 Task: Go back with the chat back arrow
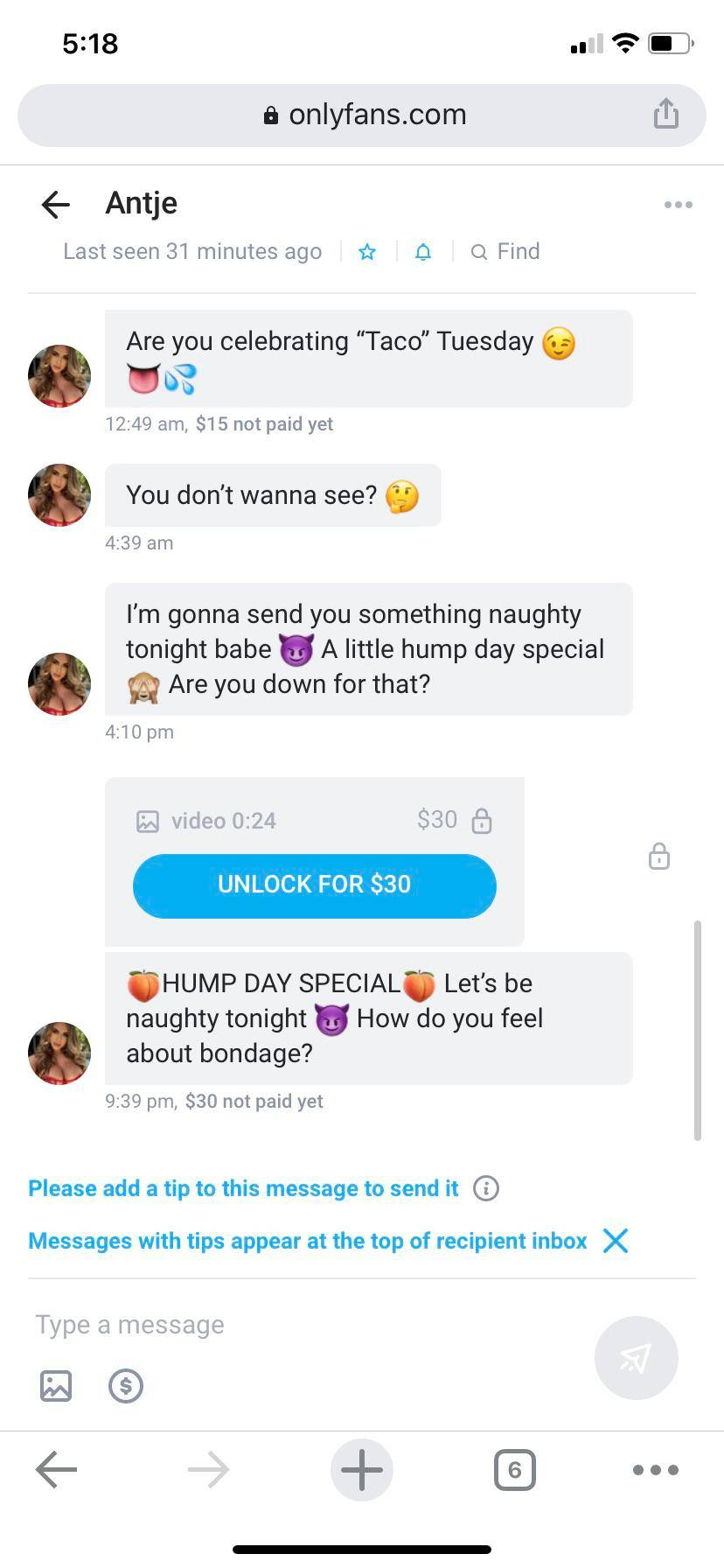(55, 204)
